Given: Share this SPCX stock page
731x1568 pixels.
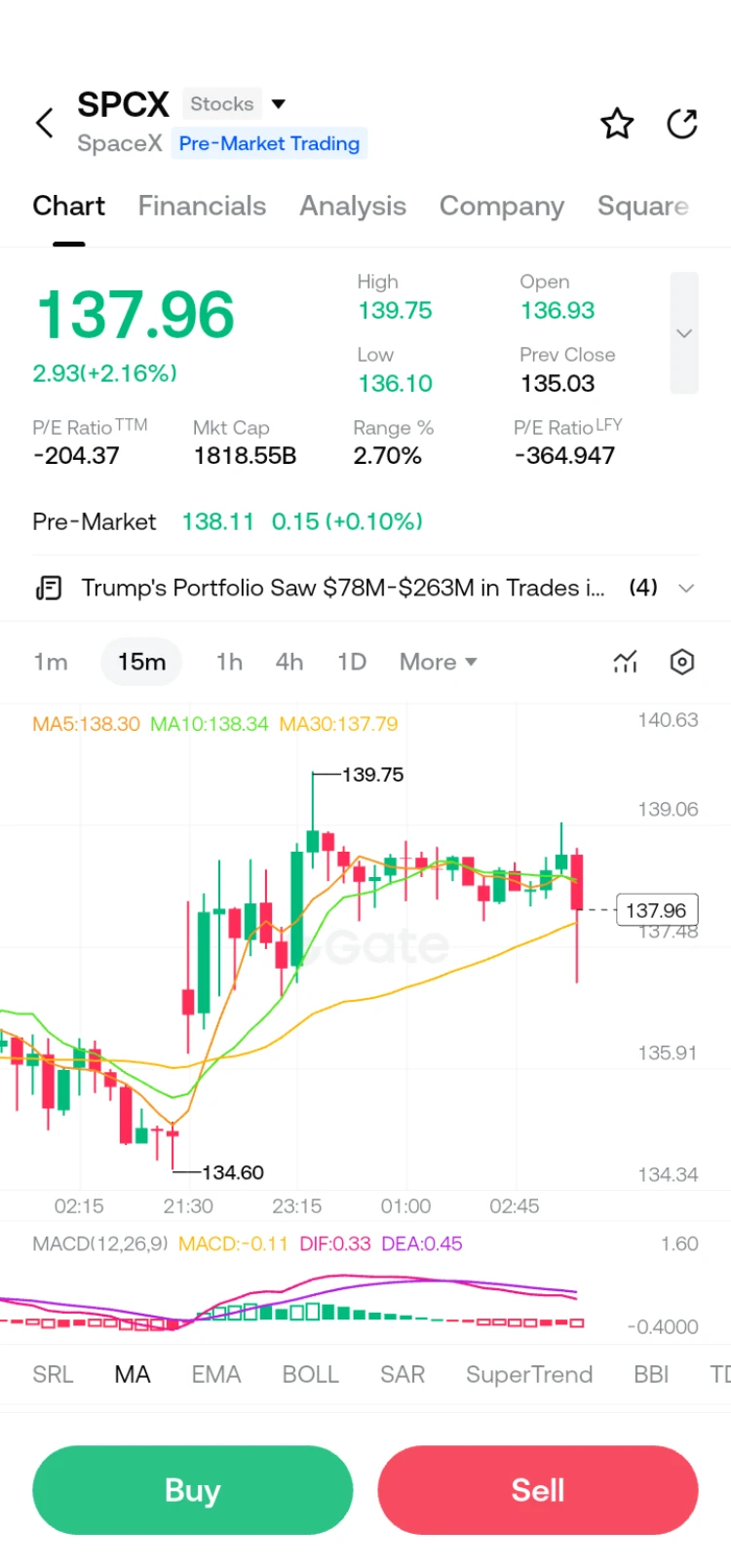Looking at the screenshot, I should (x=682, y=124).
